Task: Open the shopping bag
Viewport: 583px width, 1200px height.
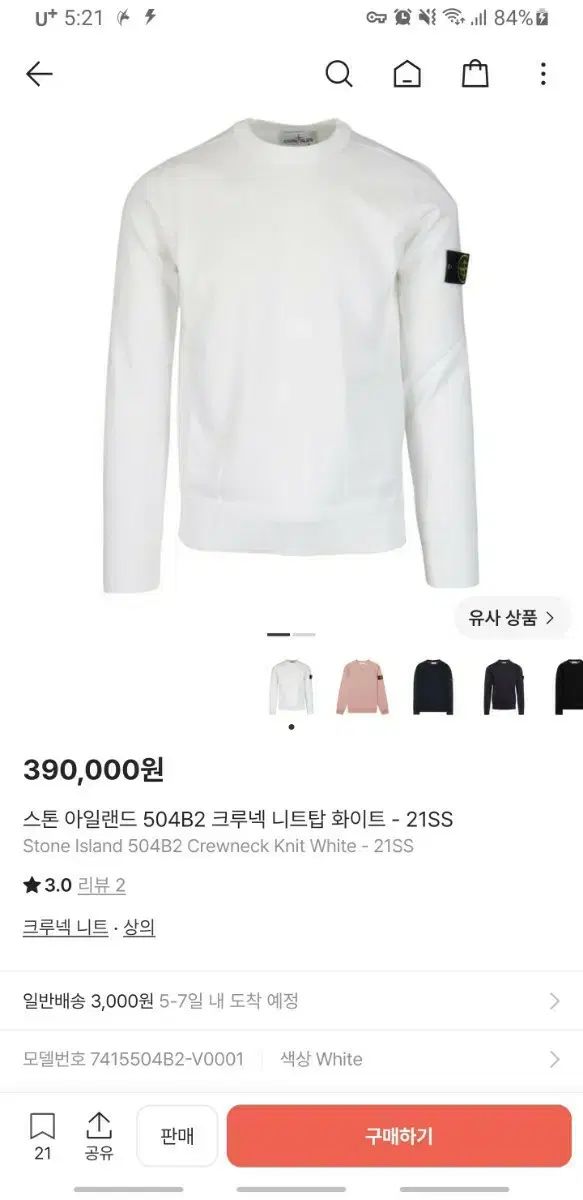Action: pyautogui.click(x=475, y=74)
